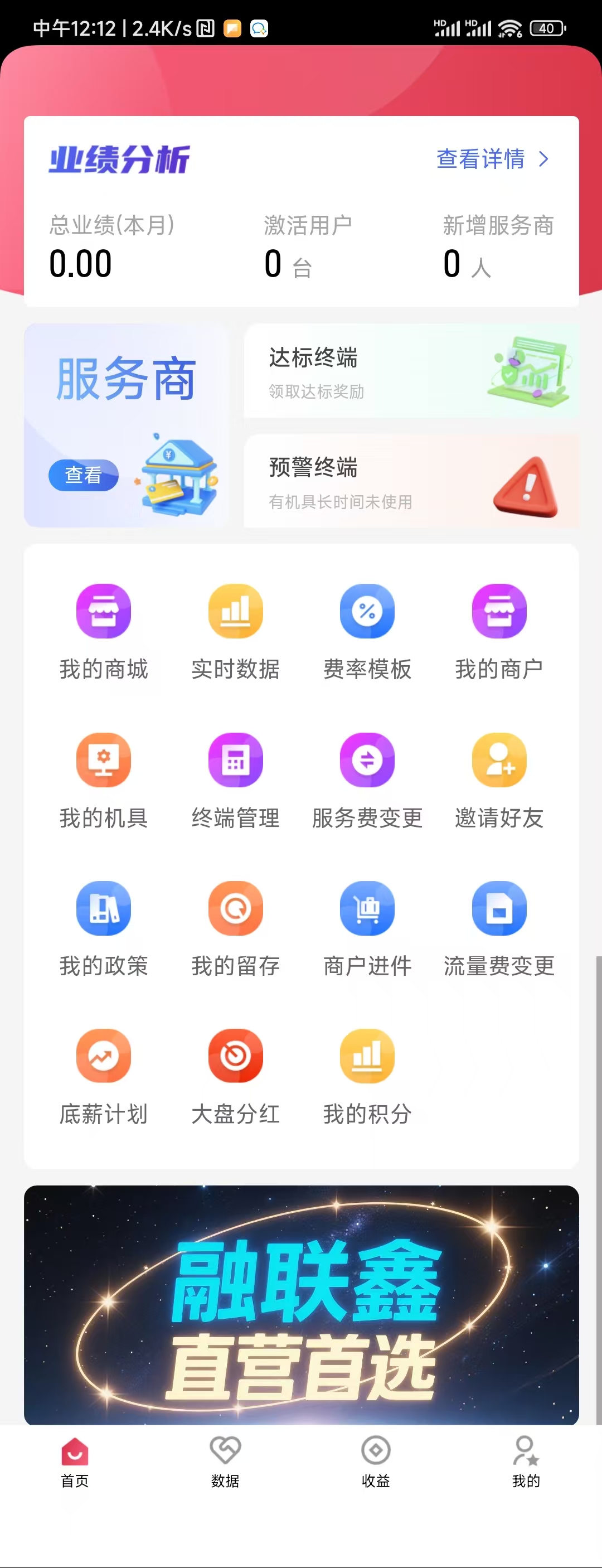Open 服务费变更

pos(367,780)
